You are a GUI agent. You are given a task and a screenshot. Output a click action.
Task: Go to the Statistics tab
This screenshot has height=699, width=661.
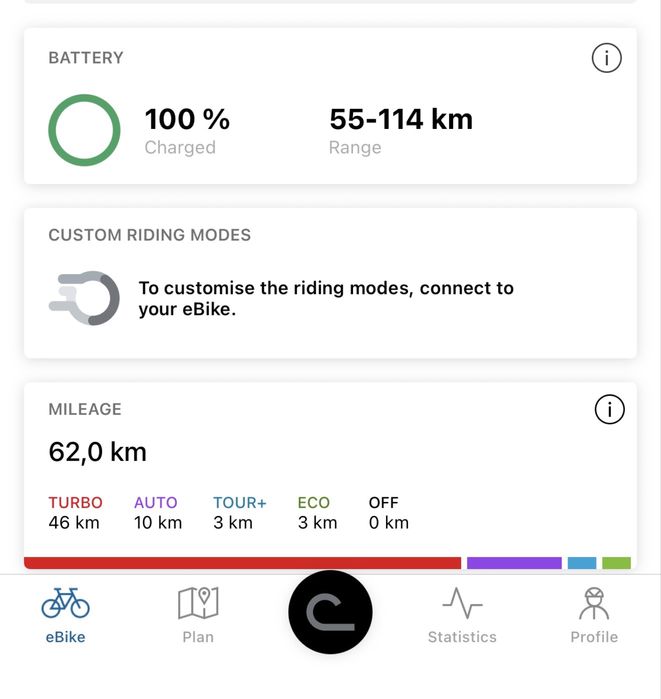[461, 615]
